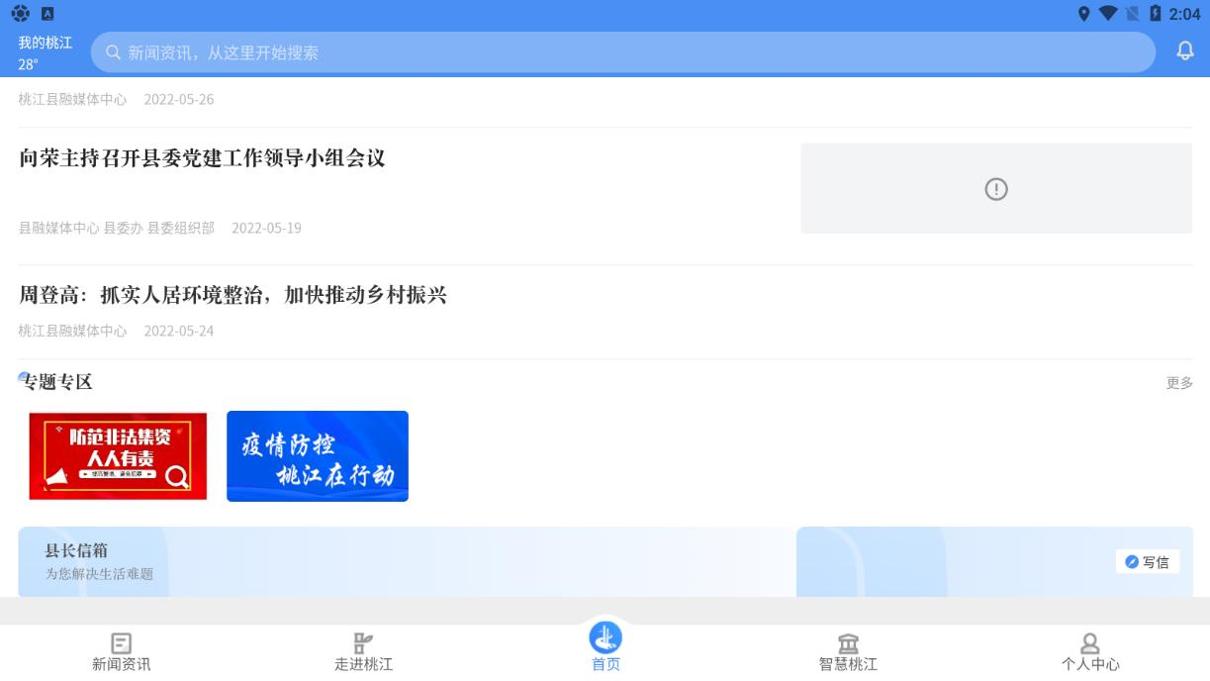This screenshot has height=681, width=1210.
Task: Tap 我的桃江 weather at top left
Action: pyautogui.click(x=45, y=52)
